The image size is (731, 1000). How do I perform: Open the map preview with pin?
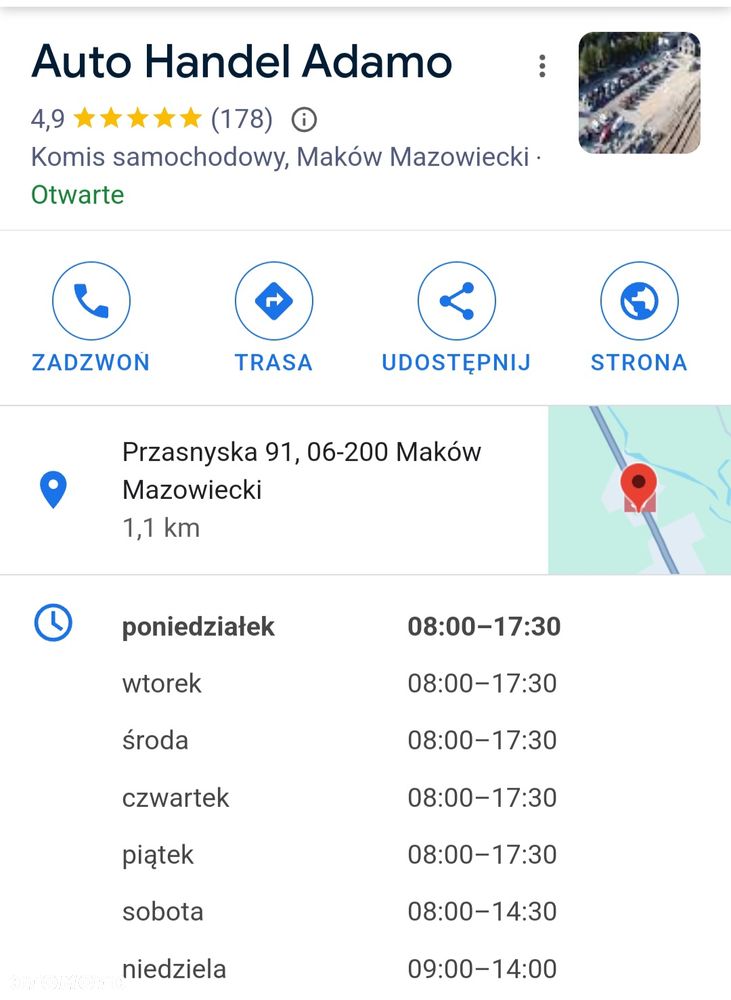point(639,490)
